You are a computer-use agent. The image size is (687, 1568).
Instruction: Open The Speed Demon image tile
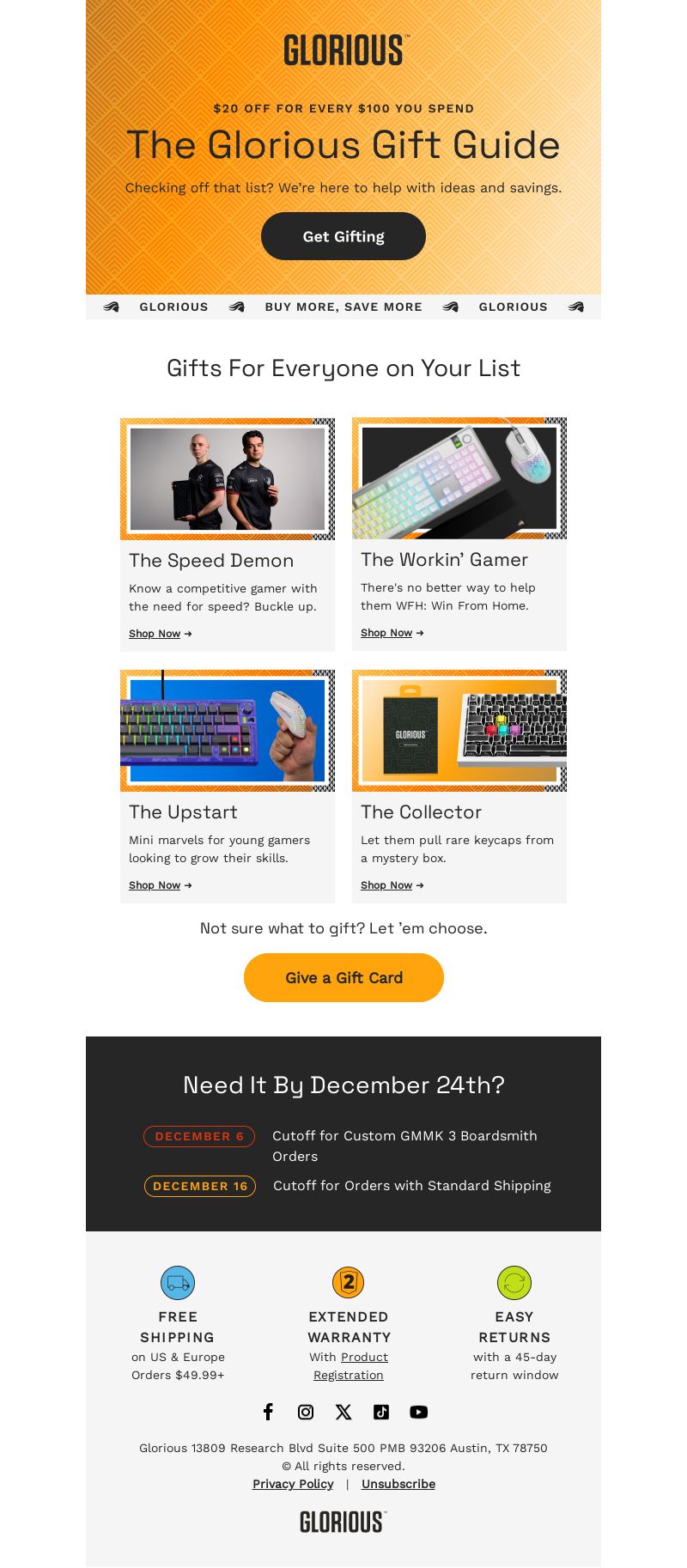point(228,479)
